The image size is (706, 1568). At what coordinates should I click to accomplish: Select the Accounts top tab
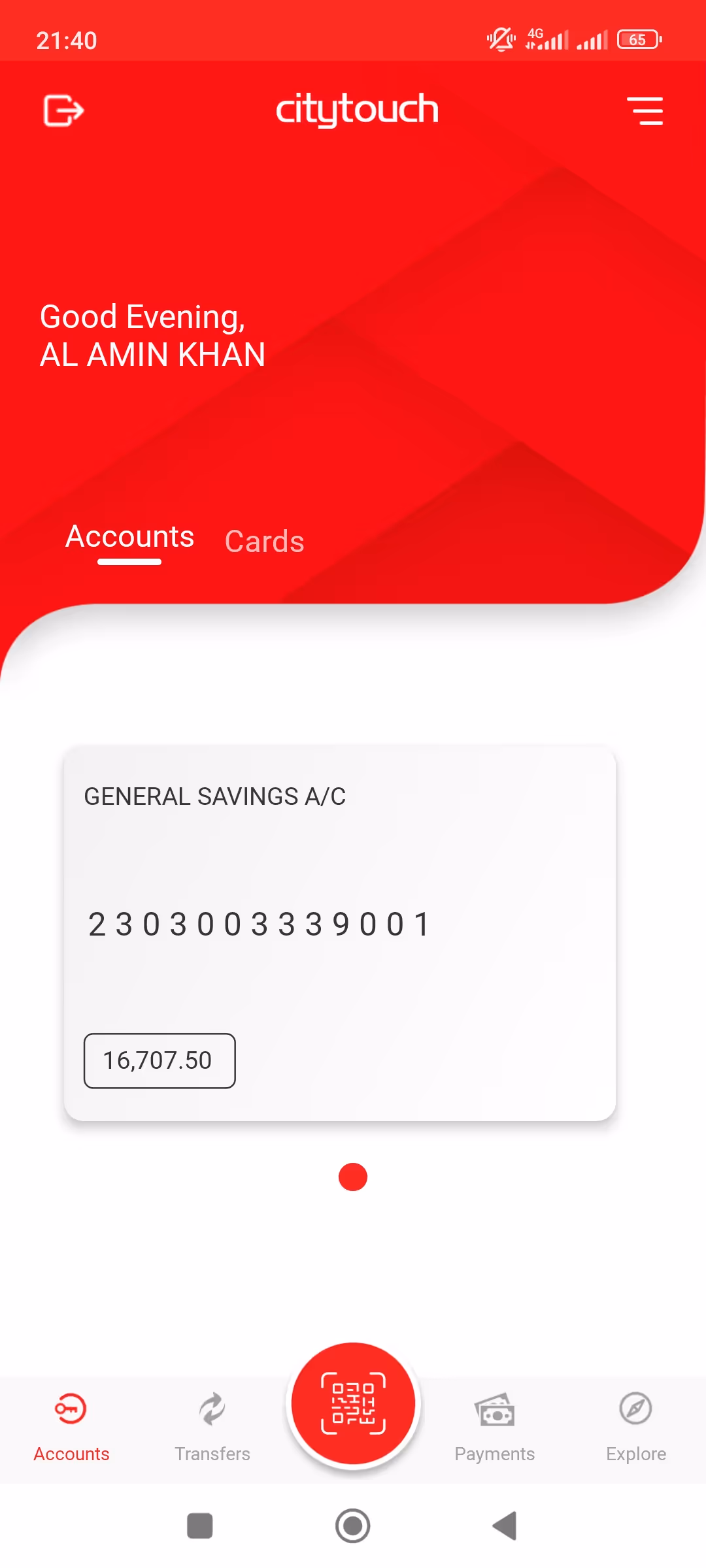pos(129,538)
